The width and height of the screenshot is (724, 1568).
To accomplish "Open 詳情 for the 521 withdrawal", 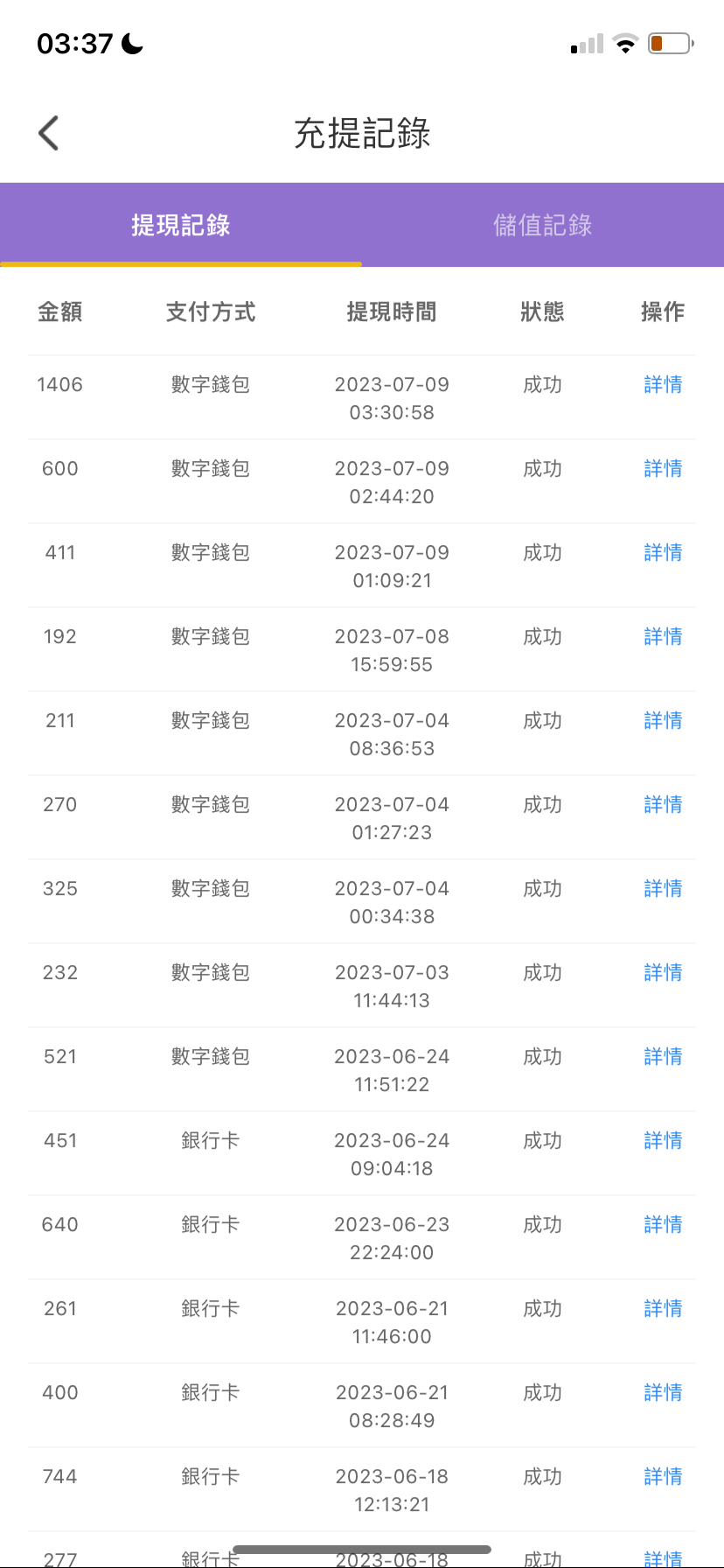I will 663,1057.
